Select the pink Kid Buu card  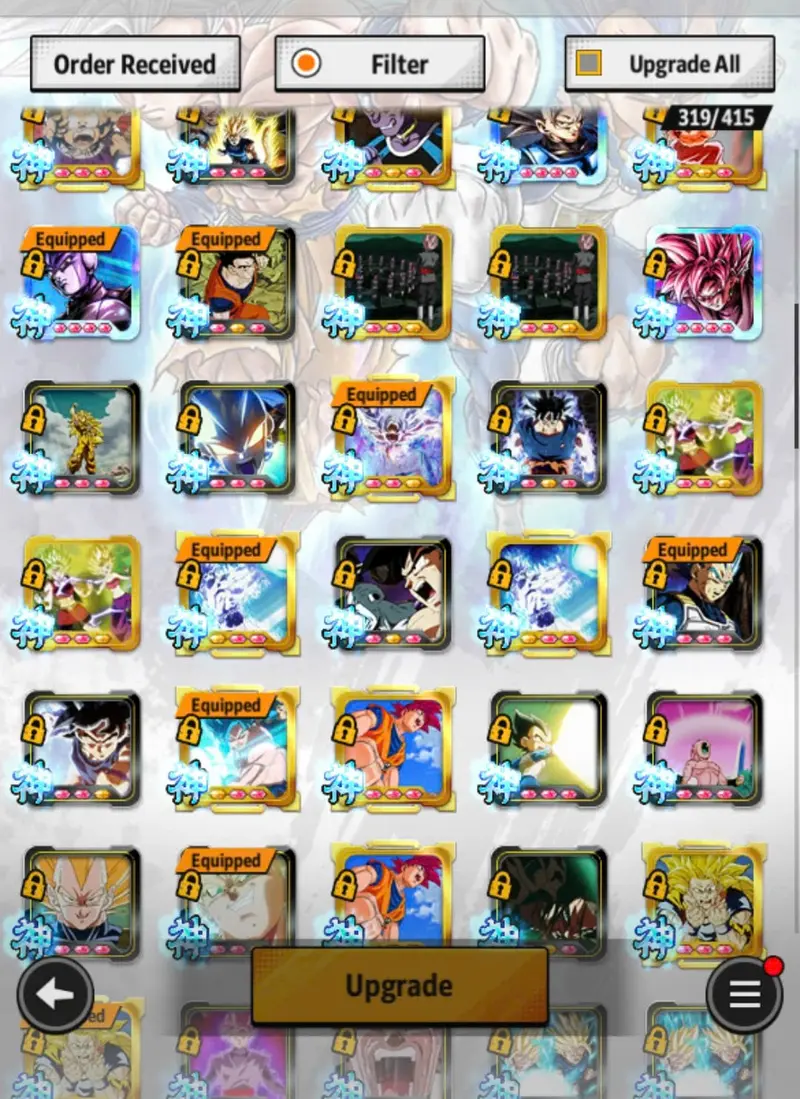click(x=704, y=748)
